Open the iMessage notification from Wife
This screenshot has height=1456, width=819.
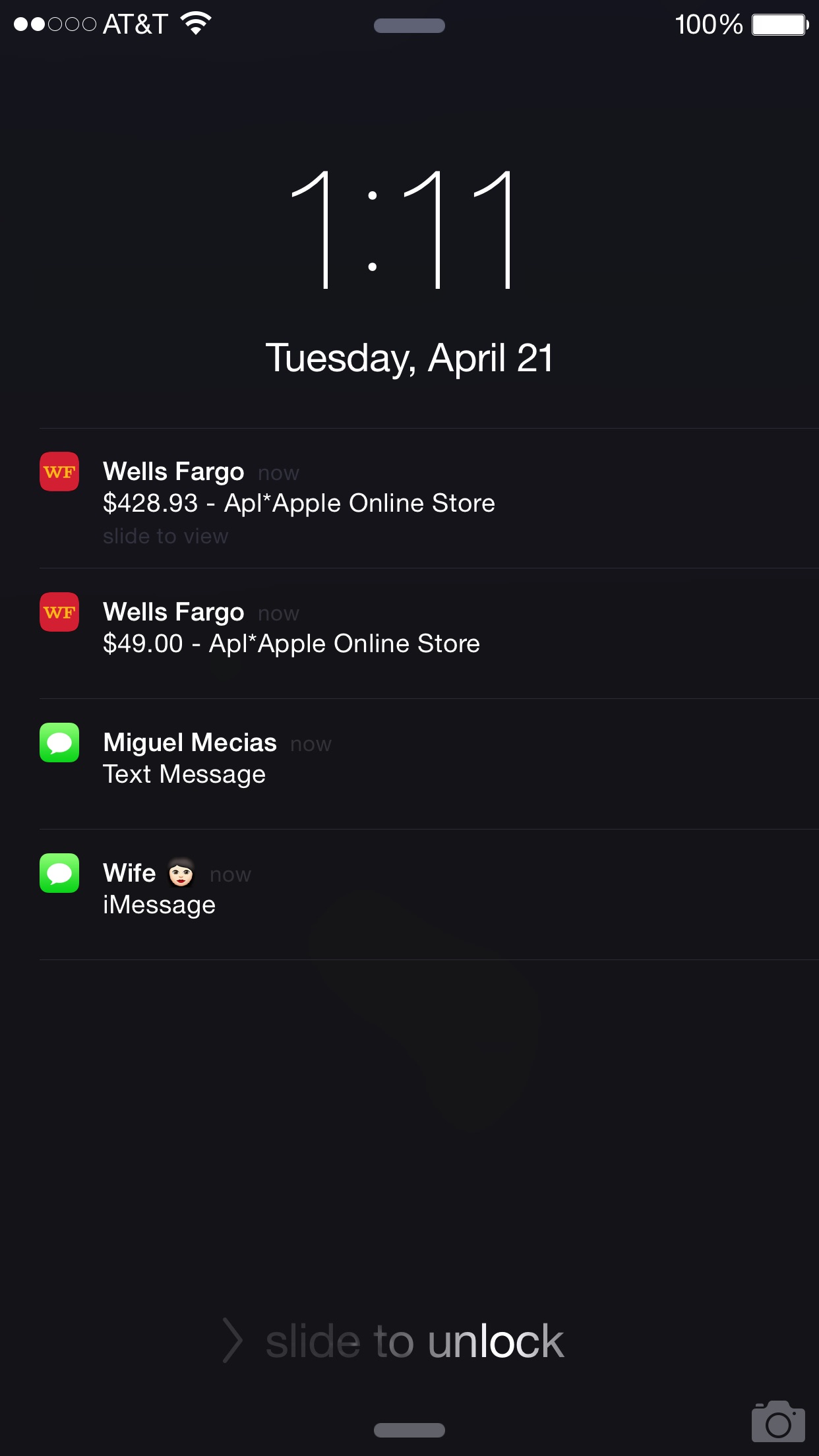pos(429,894)
